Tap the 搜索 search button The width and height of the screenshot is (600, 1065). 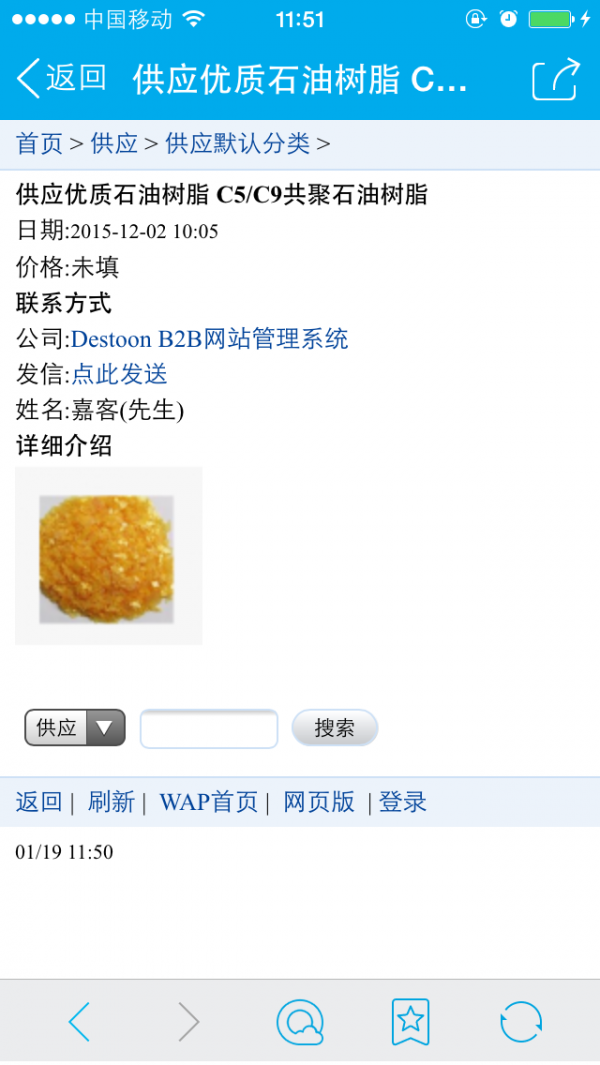334,729
